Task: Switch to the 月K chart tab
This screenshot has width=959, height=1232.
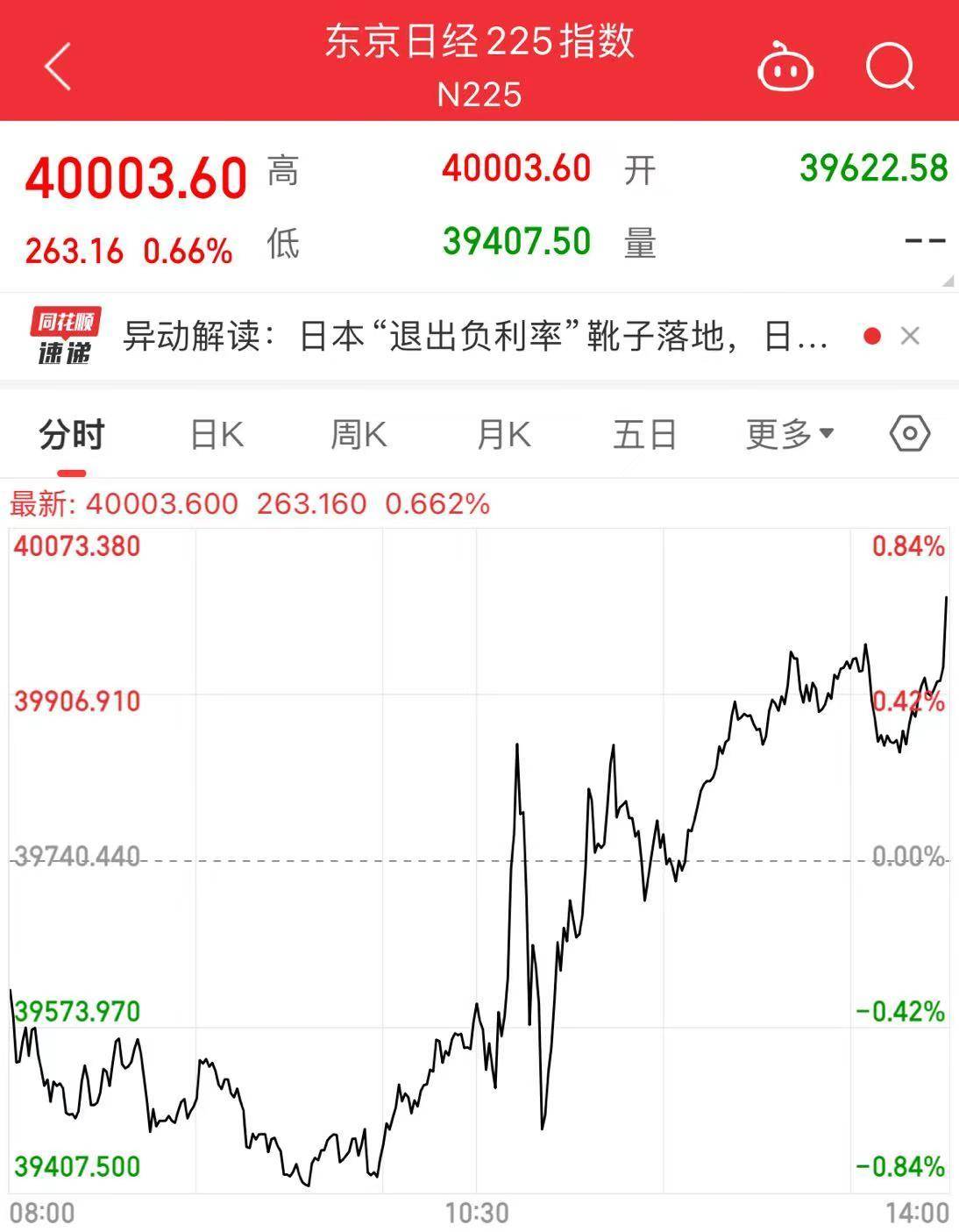Action: coord(503,435)
